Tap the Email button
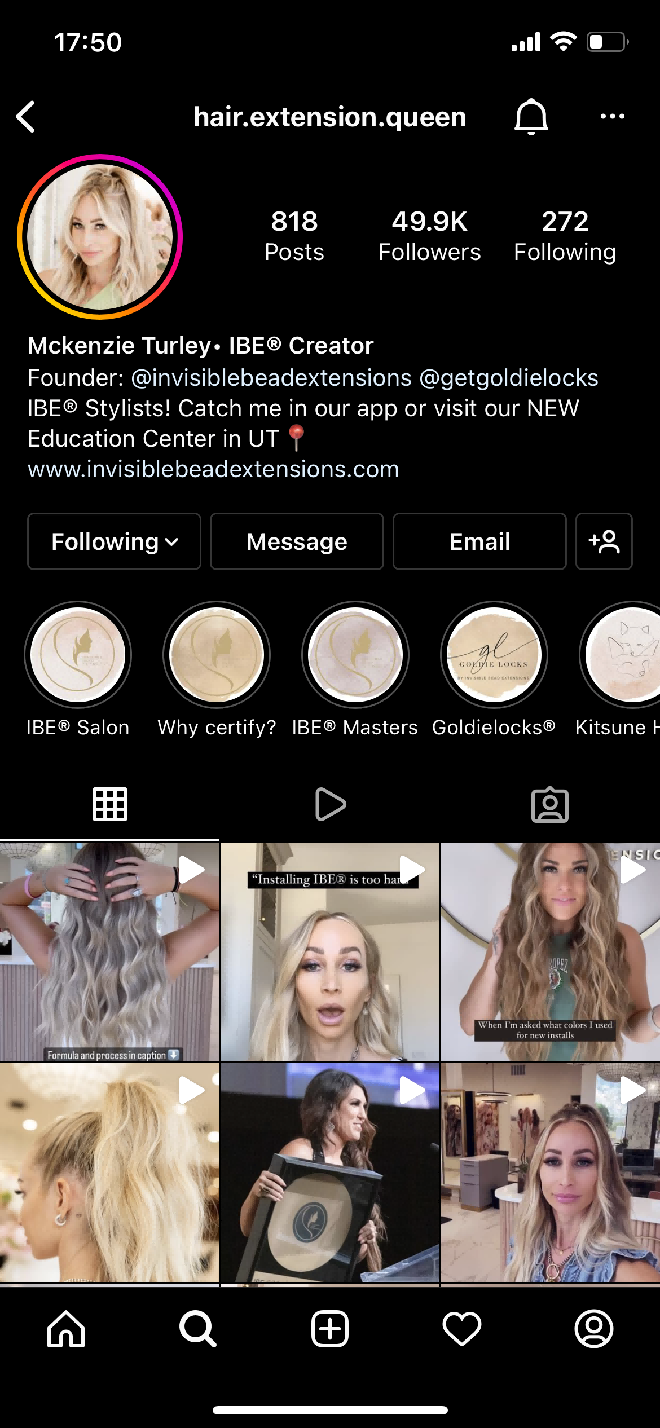Image resolution: width=660 pixels, height=1428 pixels. 479,541
